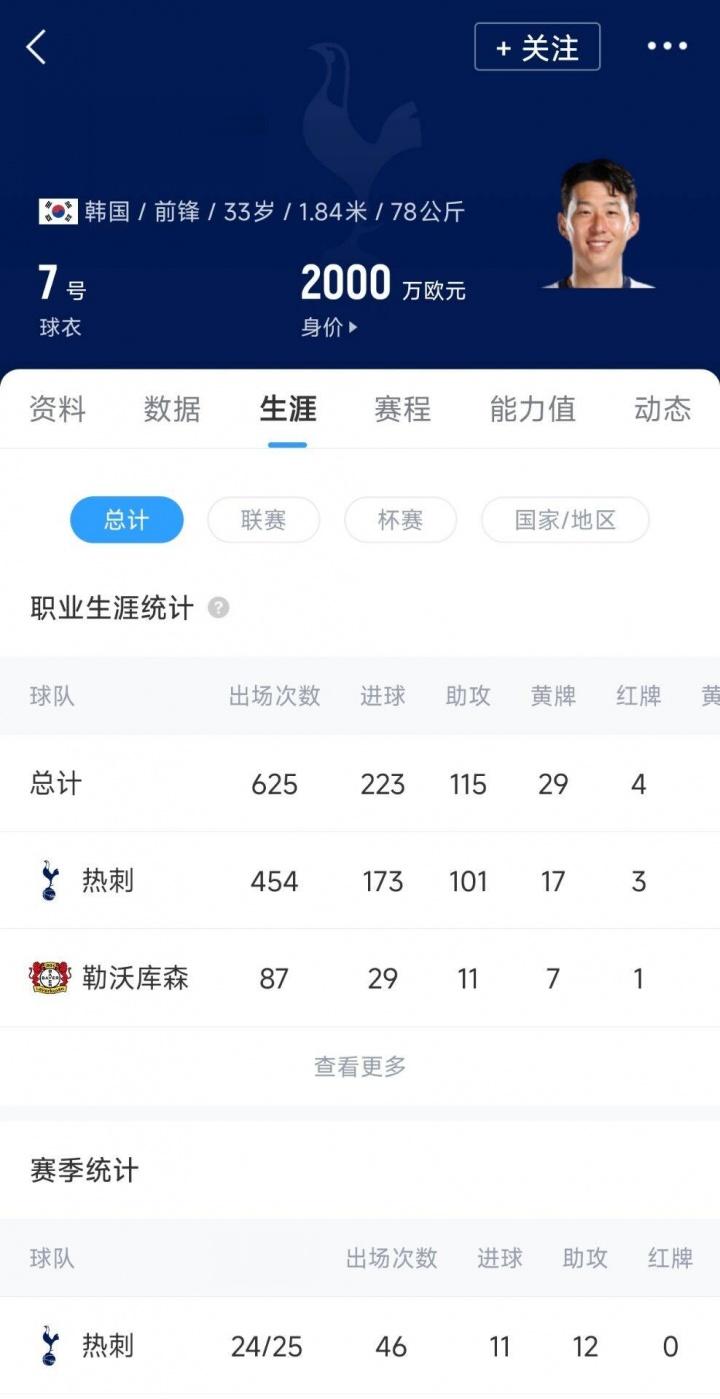Image resolution: width=720 pixels, height=1399 pixels.
Task: Follow this player with the 关注 button
Action: coord(537,47)
